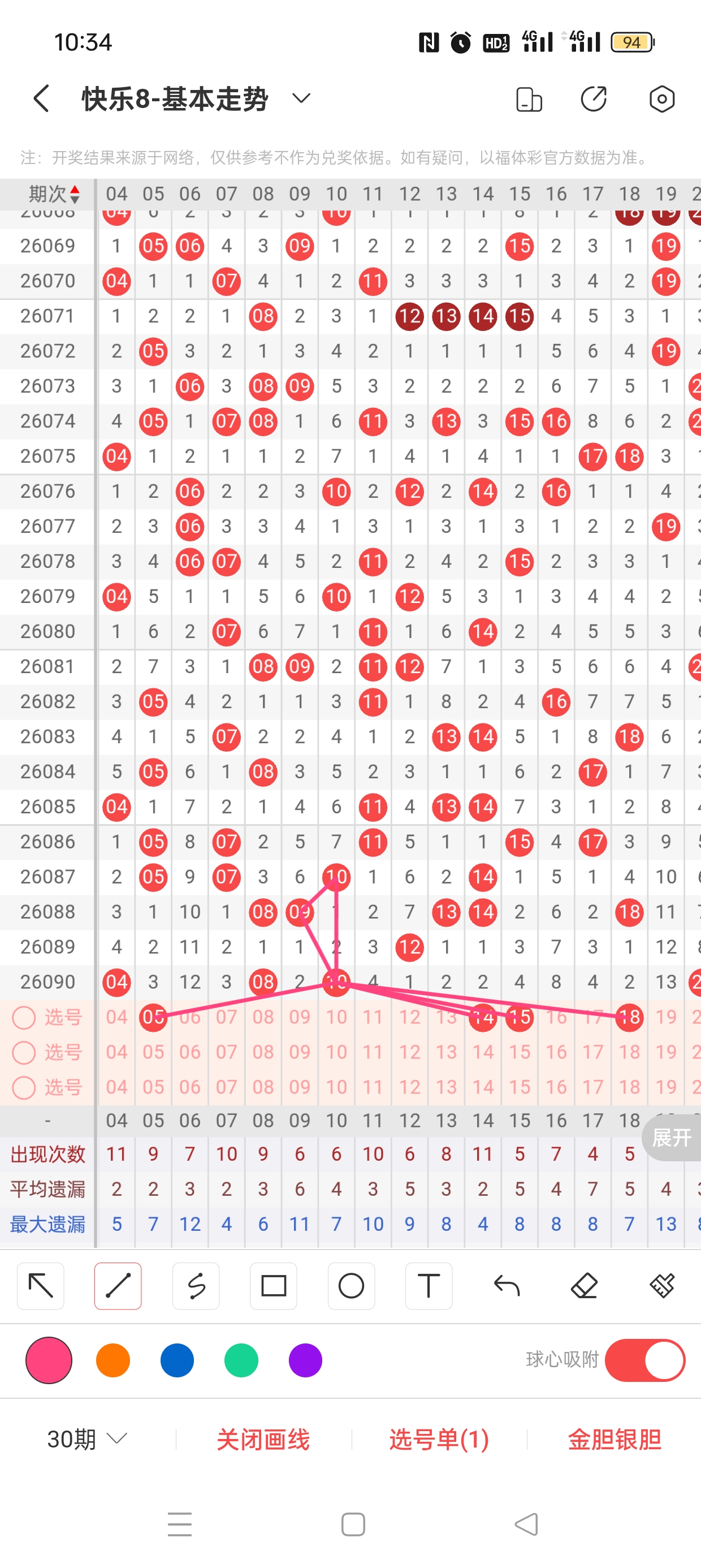
Task: Choose the purple drawing color
Action: click(x=305, y=1360)
